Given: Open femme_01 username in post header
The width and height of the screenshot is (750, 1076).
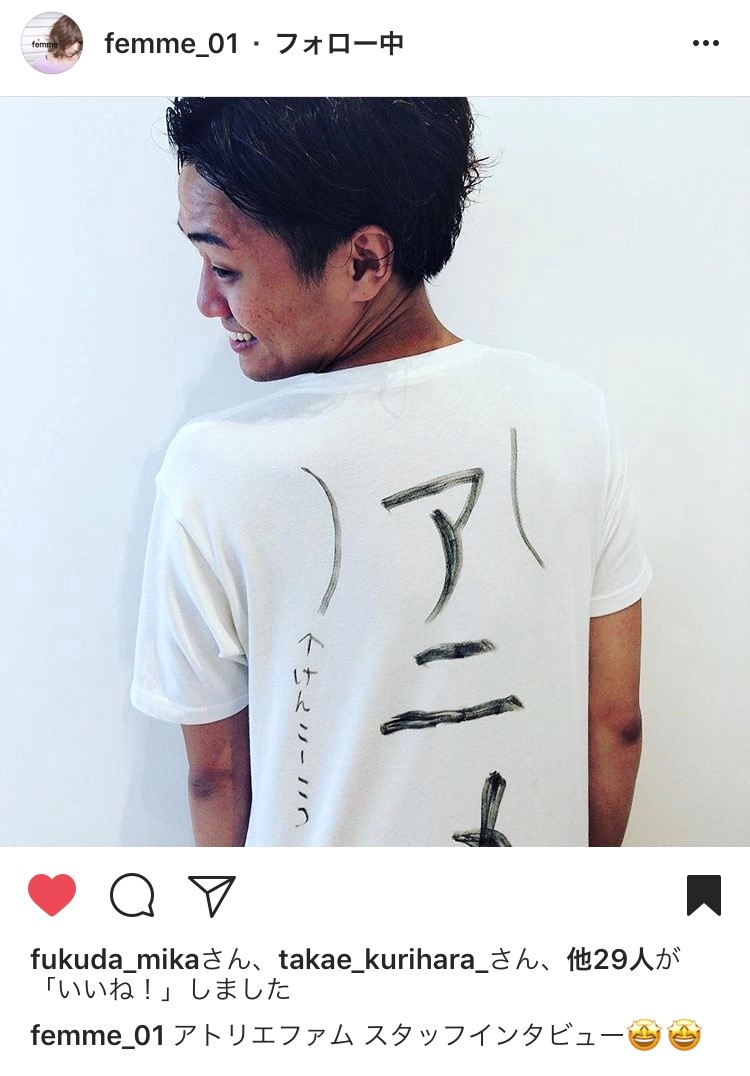Looking at the screenshot, I should 171,44.
